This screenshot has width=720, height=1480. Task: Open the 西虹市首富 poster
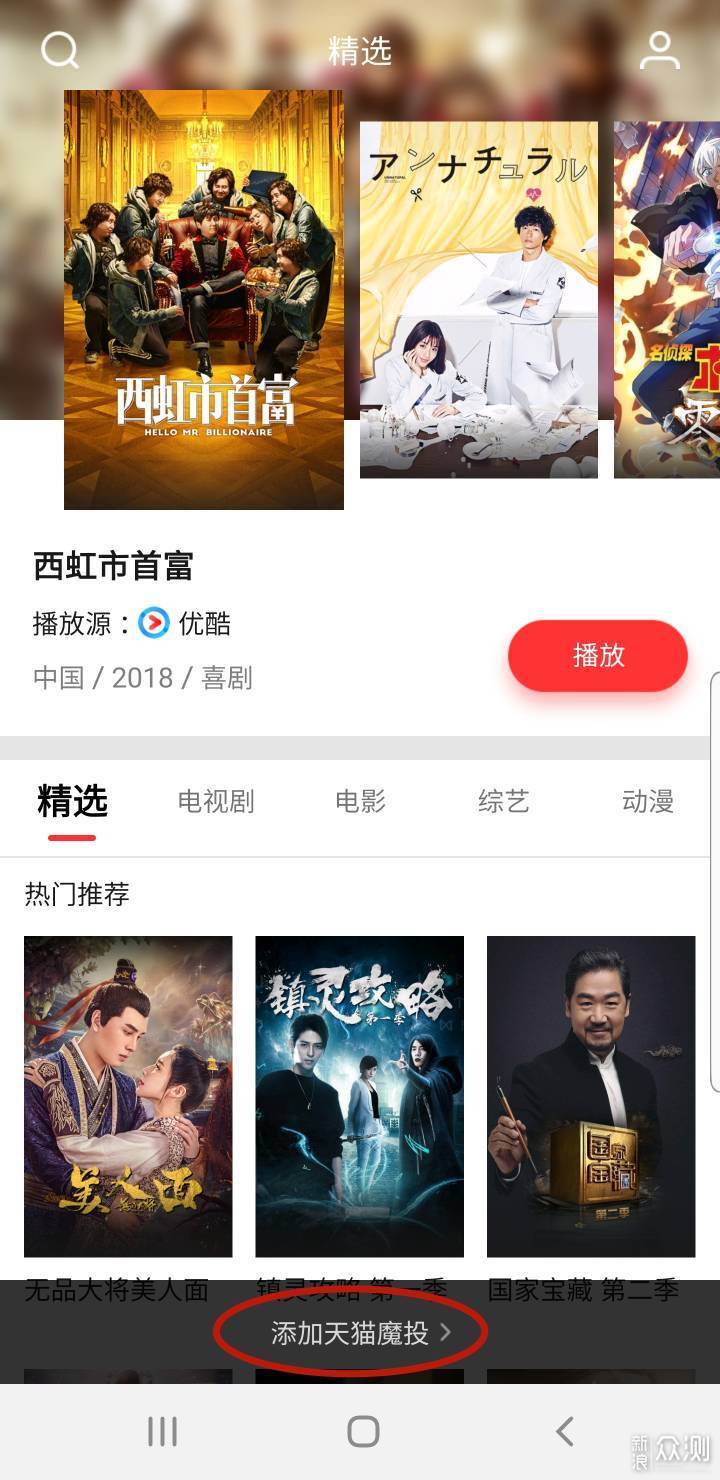[x=204, y=300]
